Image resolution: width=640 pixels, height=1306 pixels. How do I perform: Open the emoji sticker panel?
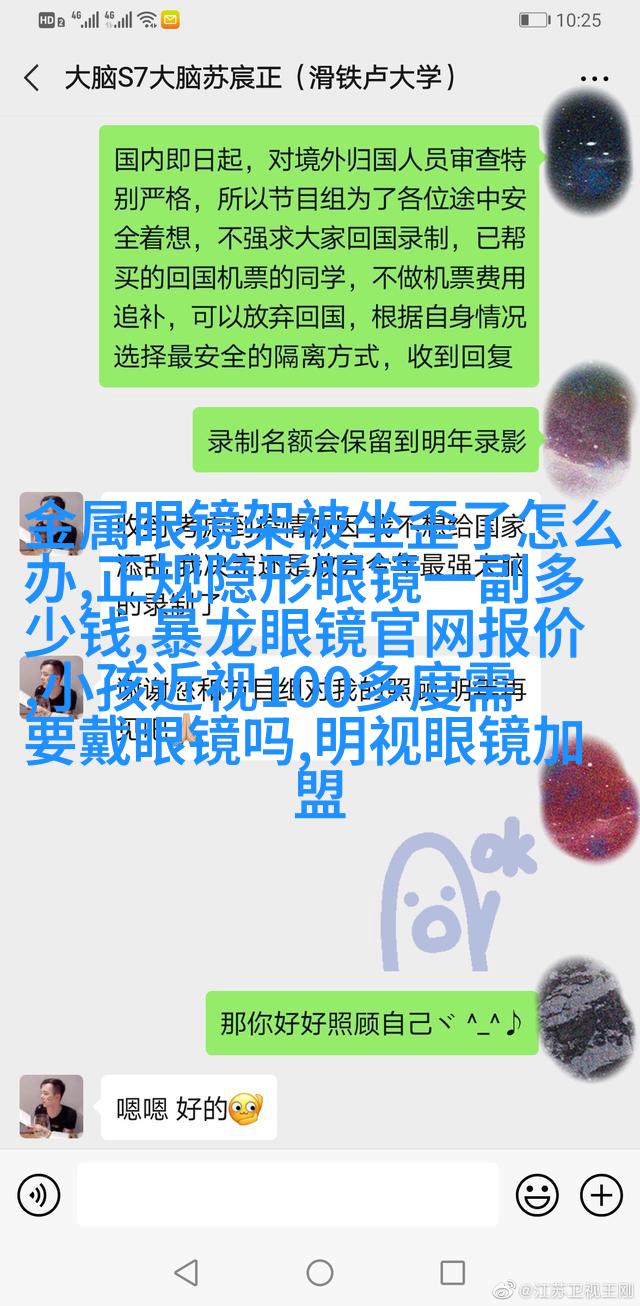(537, 1194)
